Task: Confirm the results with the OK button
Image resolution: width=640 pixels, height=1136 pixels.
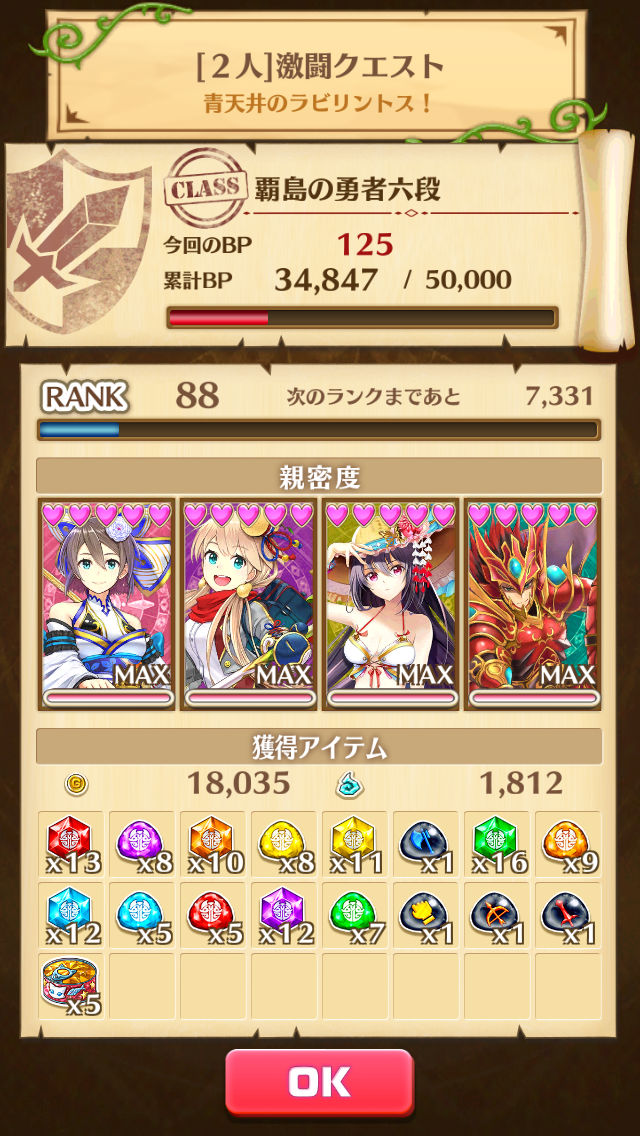Action: 319,1081
